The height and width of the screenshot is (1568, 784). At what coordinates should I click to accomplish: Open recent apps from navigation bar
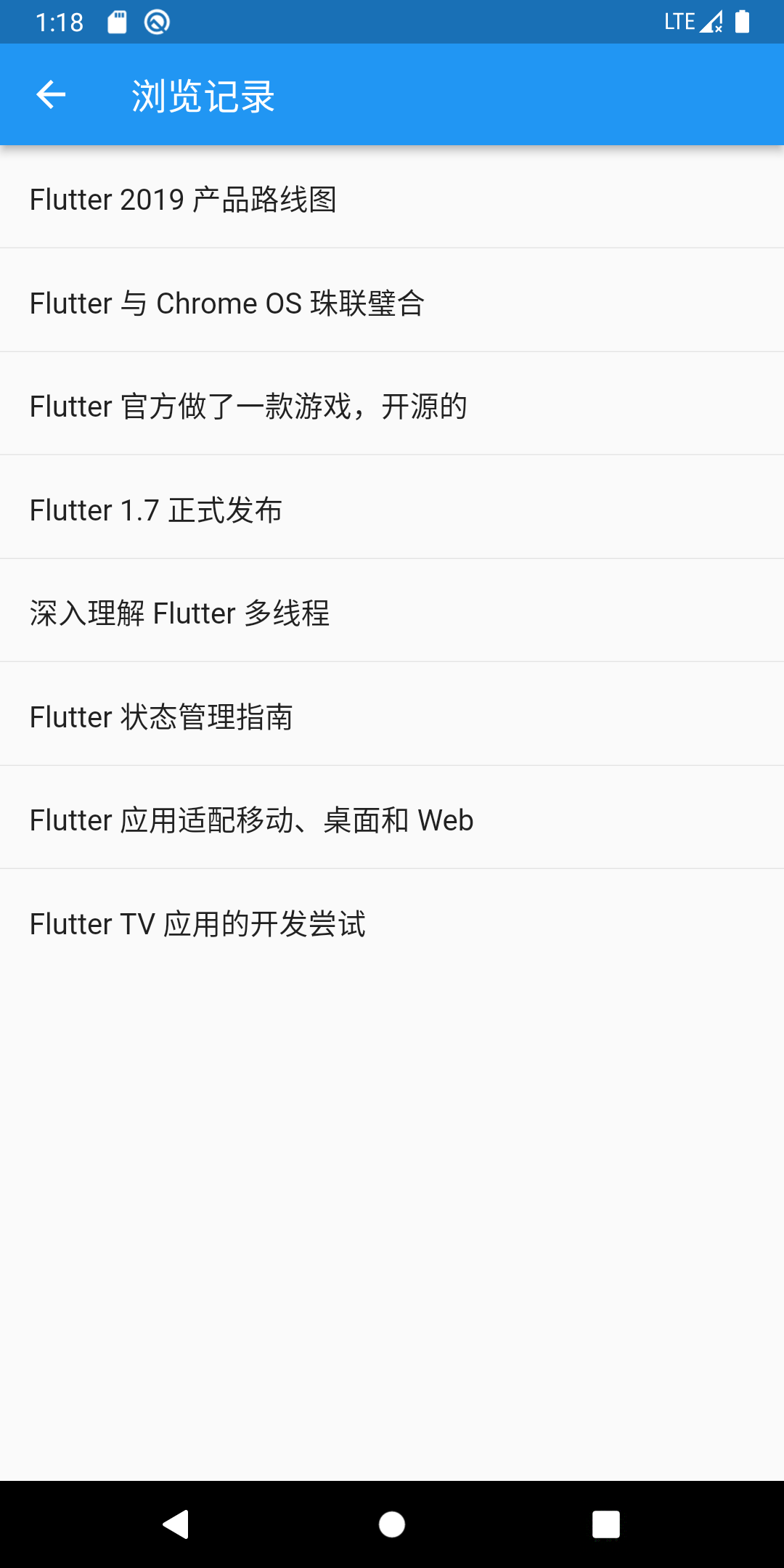[x=605, y=1524]
